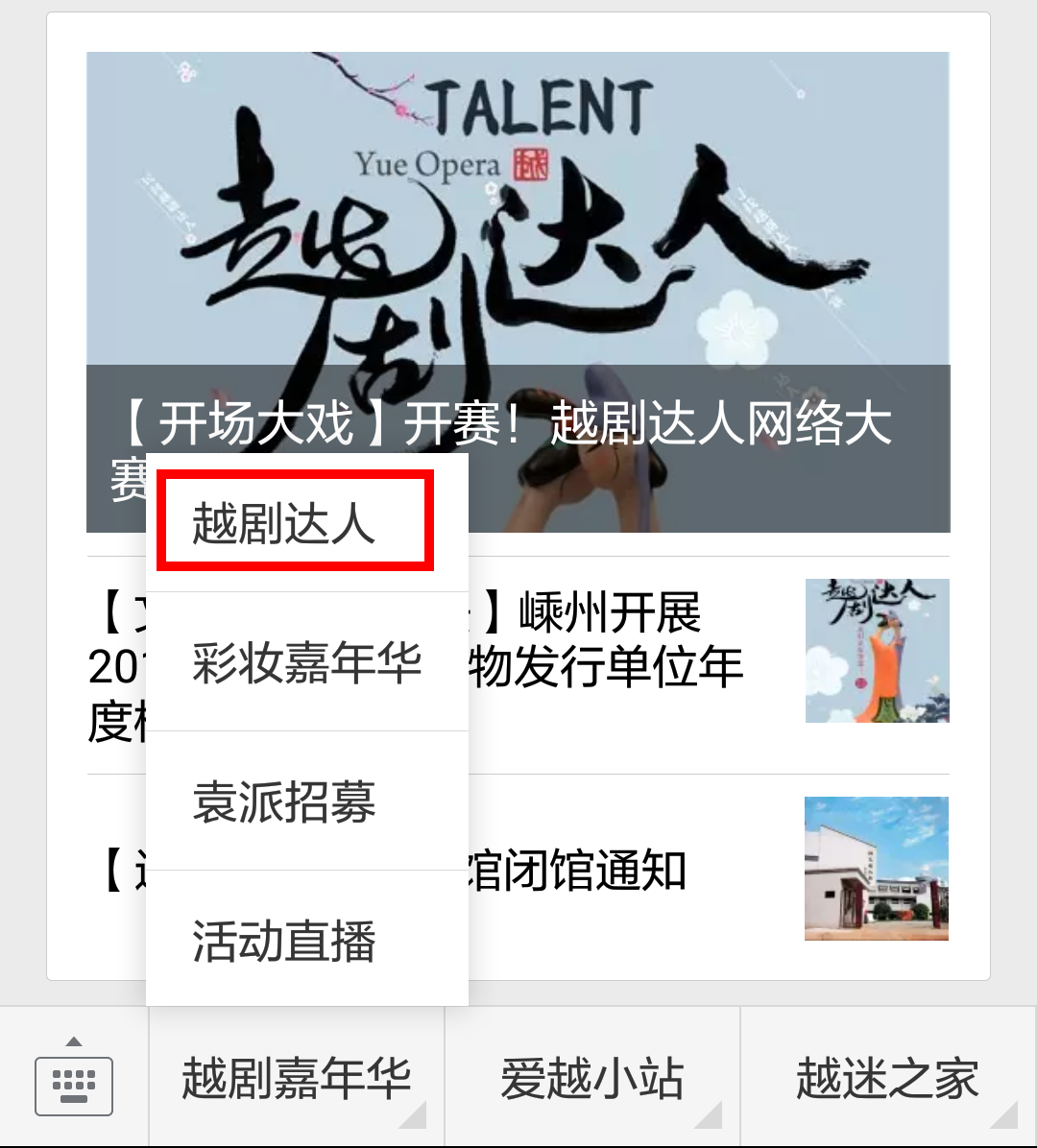Open 彩妆嘉年华 menu option
The image size is (1037, 1148).
[306, 662]
